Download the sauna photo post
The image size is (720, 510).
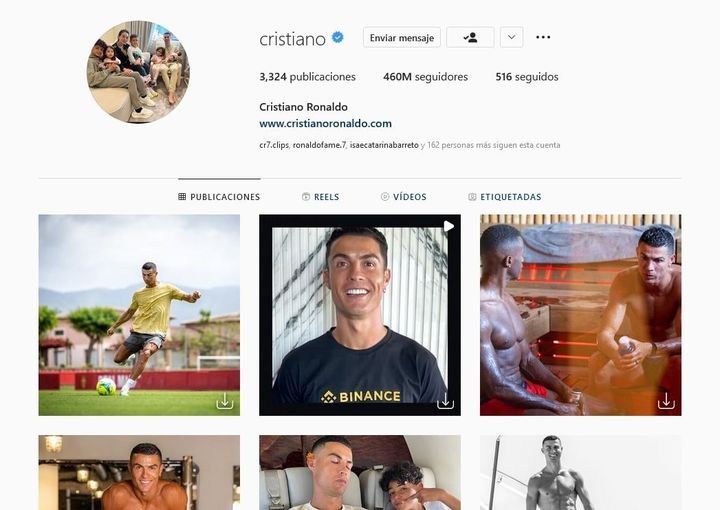(x=666, y=401)
